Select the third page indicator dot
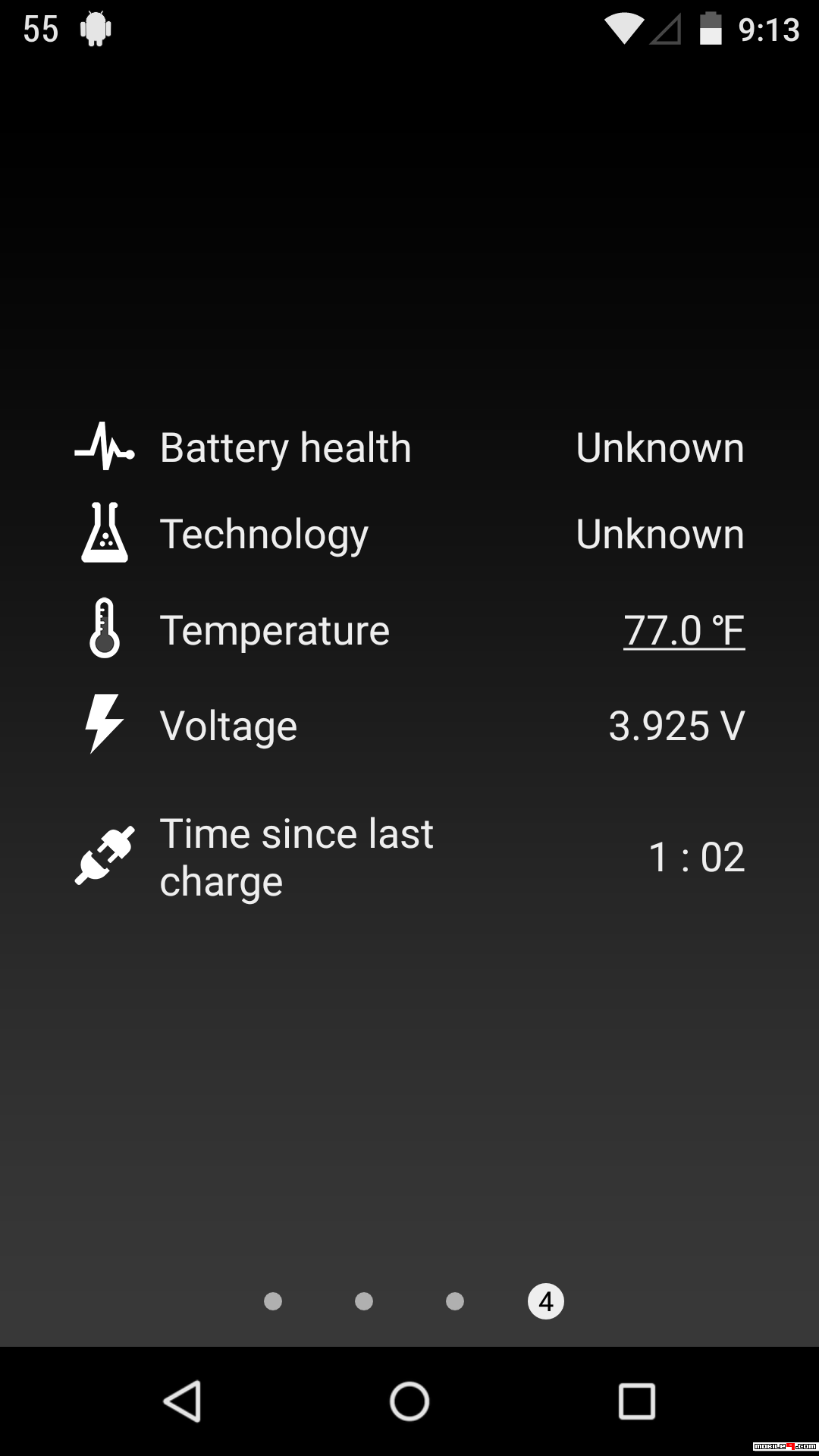The width and height of the screenshot is (819, 1456). [x=455, y=1301]
